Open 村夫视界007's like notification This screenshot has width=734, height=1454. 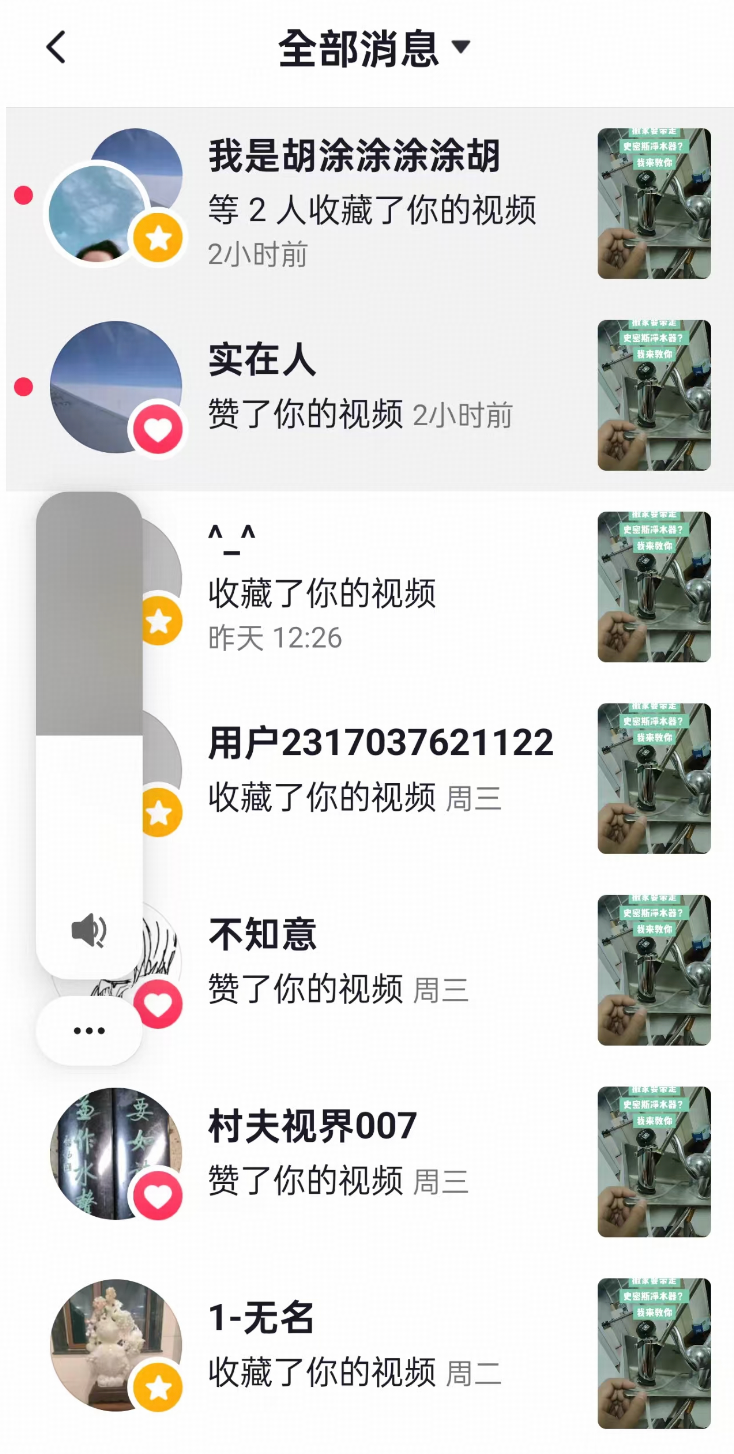pos(370,1163)
